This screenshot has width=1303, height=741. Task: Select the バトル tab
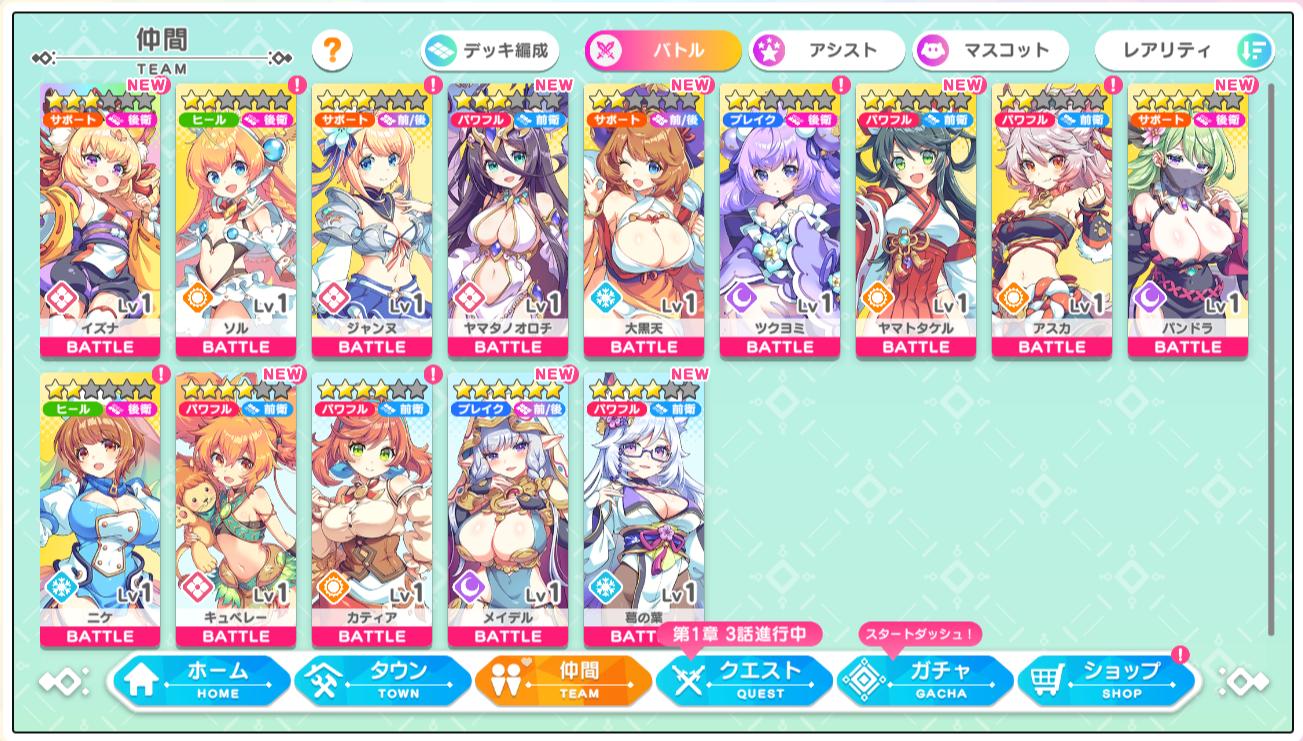[x=663, y=50]
